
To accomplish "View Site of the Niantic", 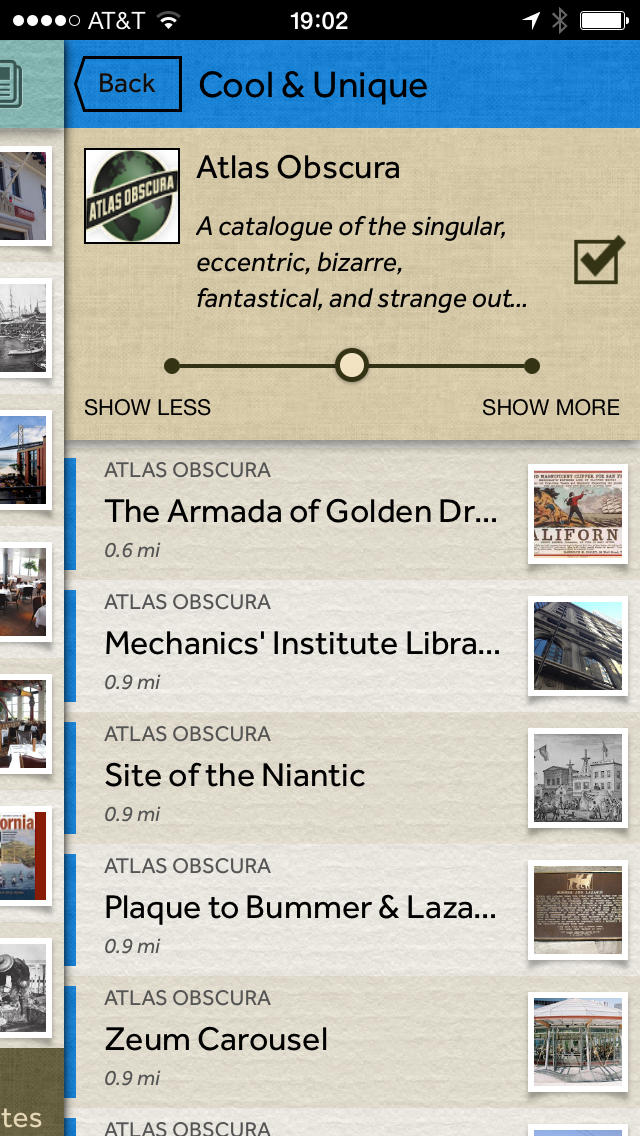I will pyautogui.click(x=300, y=776).
